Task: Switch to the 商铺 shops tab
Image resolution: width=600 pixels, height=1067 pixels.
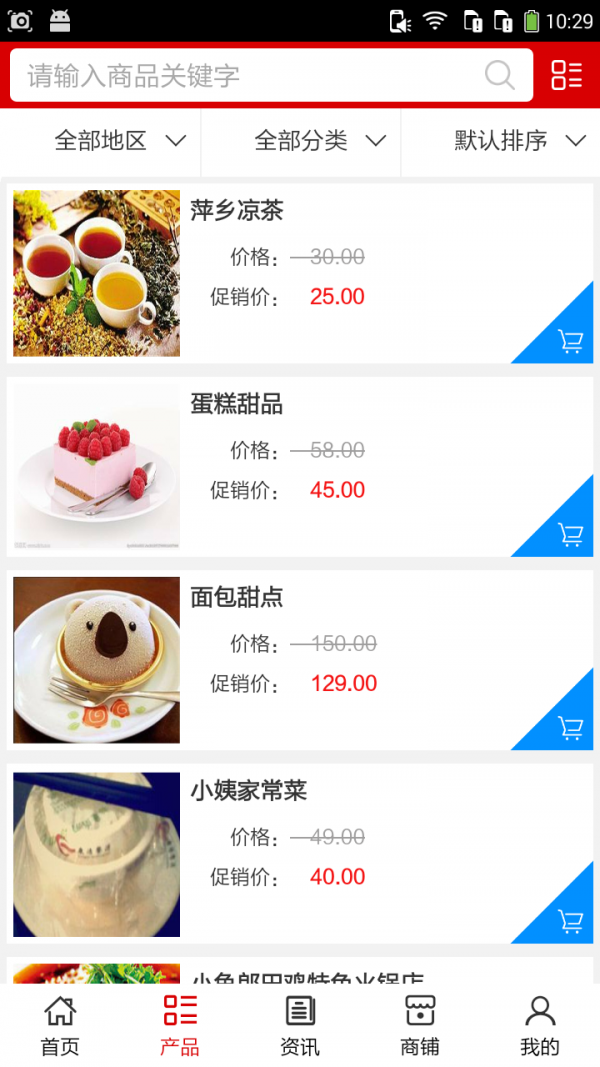Action: (420, 1026)
